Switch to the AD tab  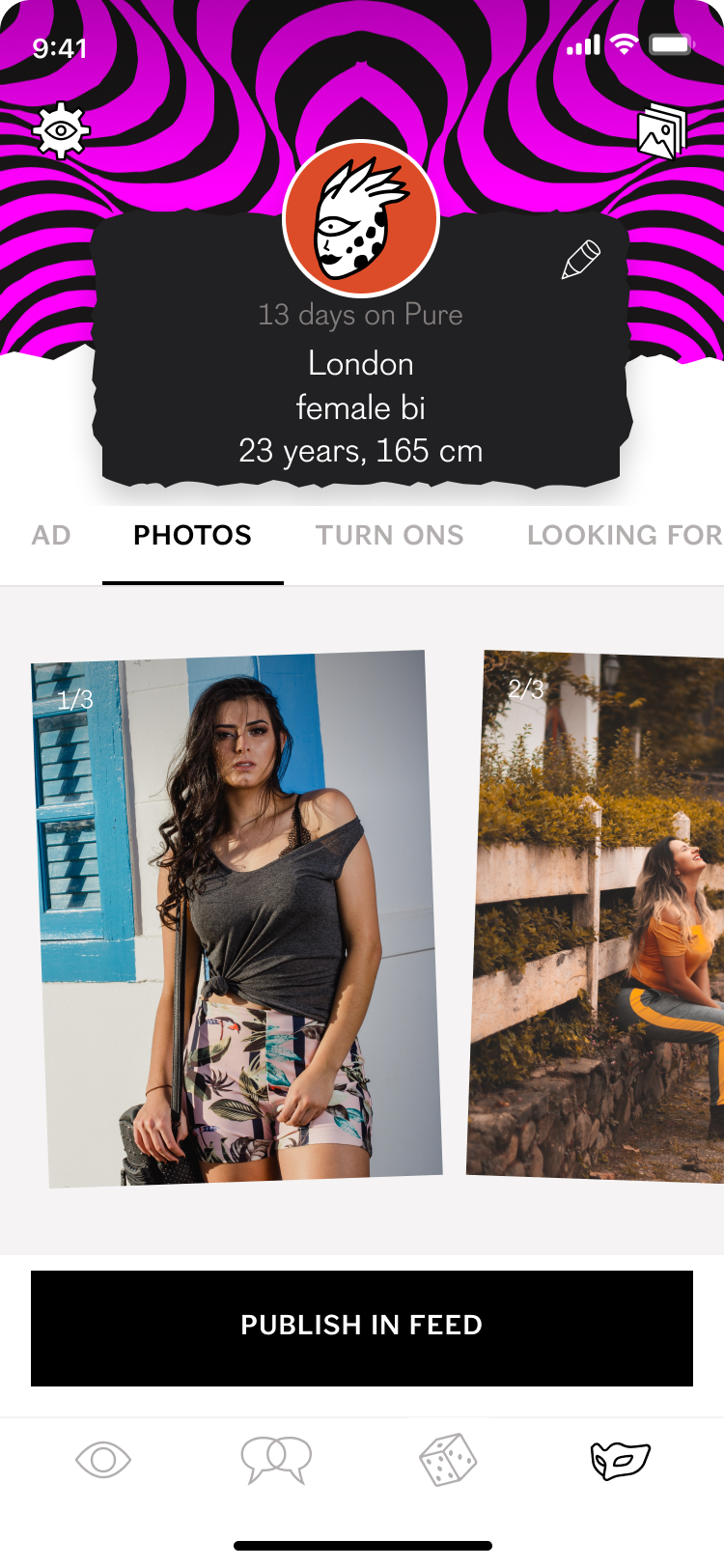51,535
